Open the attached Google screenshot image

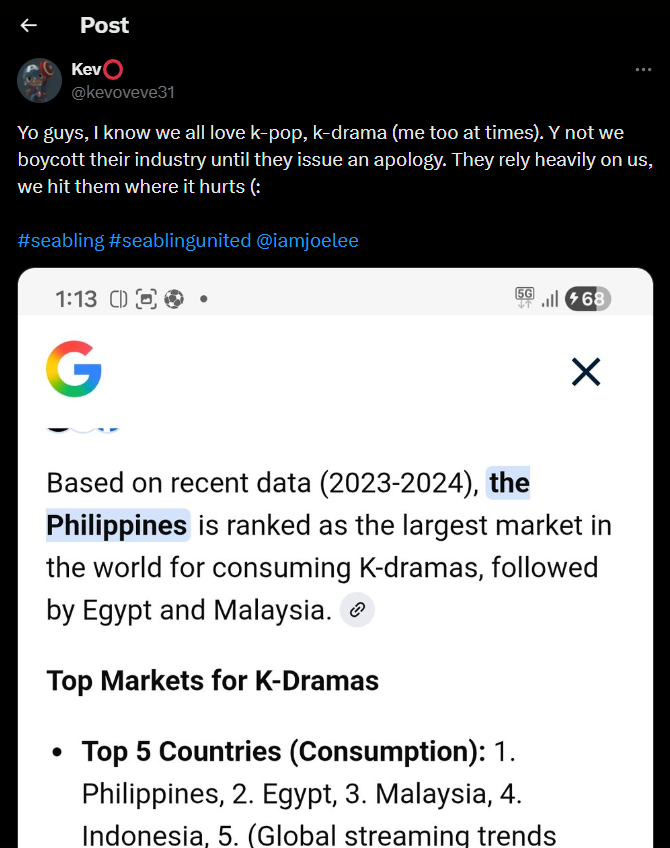(335, 560)
